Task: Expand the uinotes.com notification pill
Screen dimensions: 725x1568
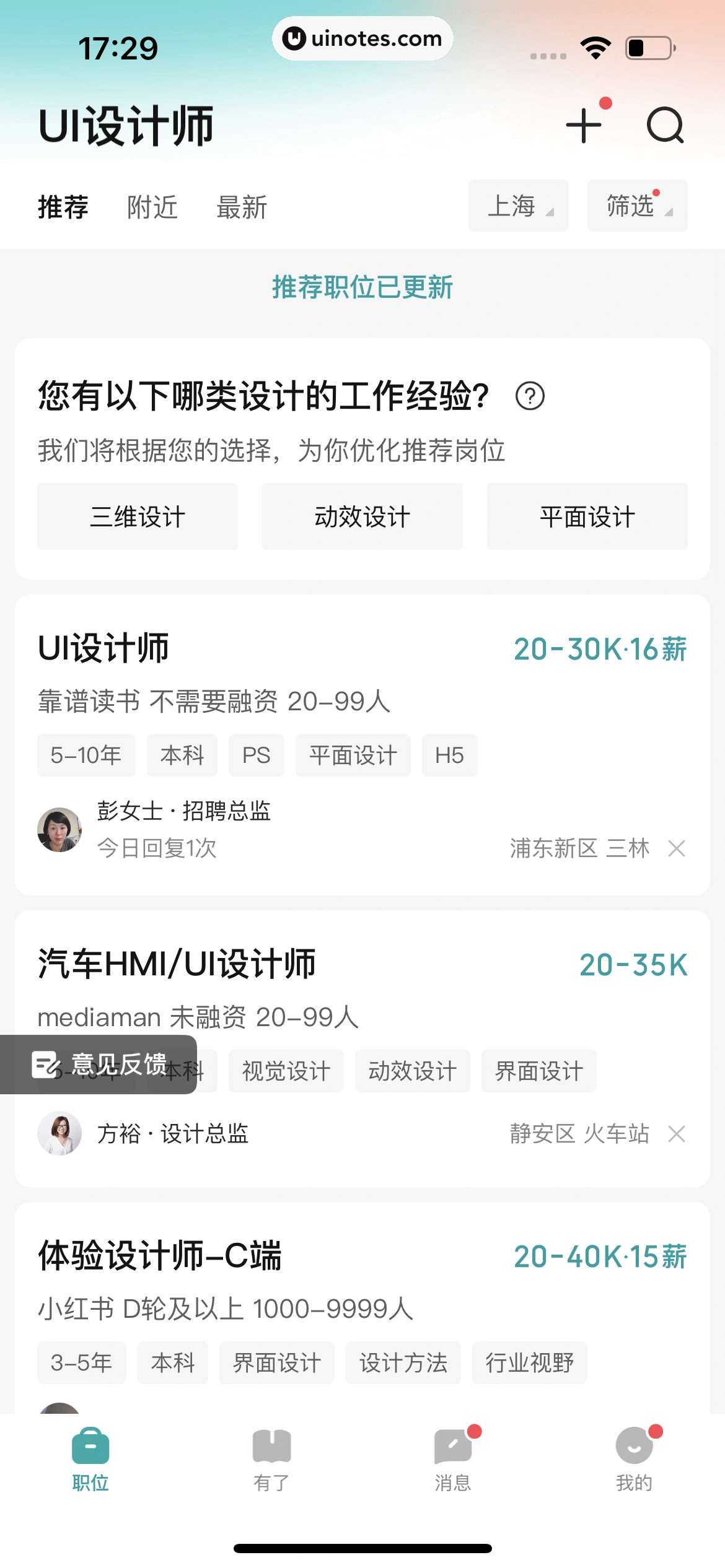Action: coord(362,38)
